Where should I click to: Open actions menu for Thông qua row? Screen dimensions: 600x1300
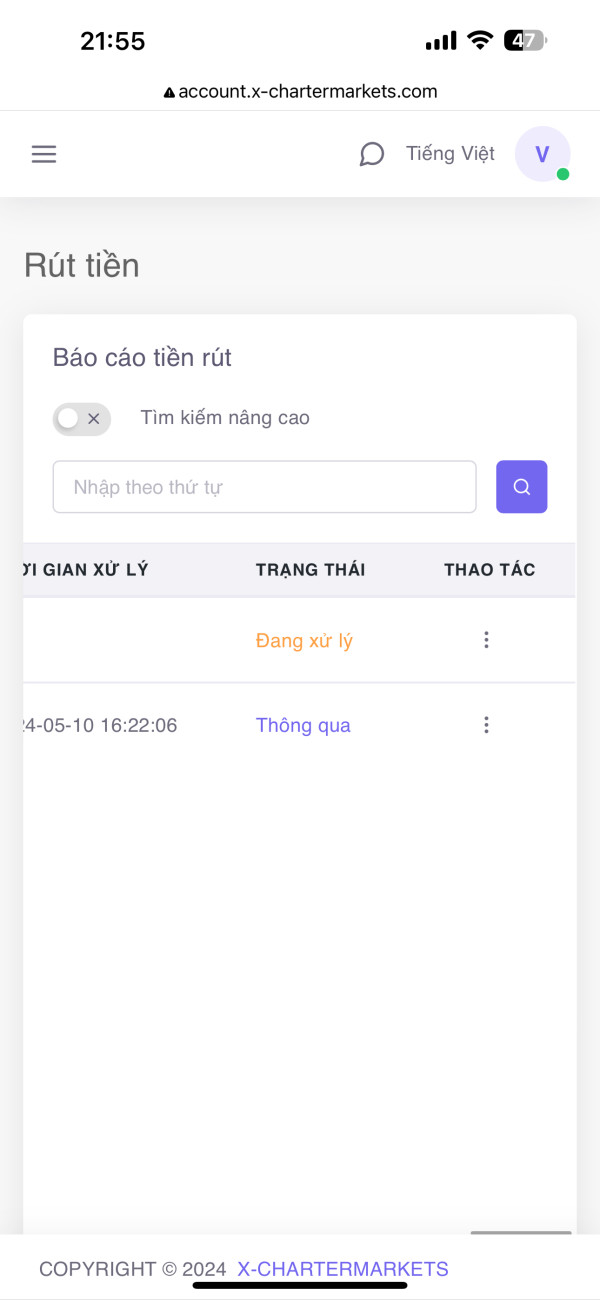click(486, 725)
